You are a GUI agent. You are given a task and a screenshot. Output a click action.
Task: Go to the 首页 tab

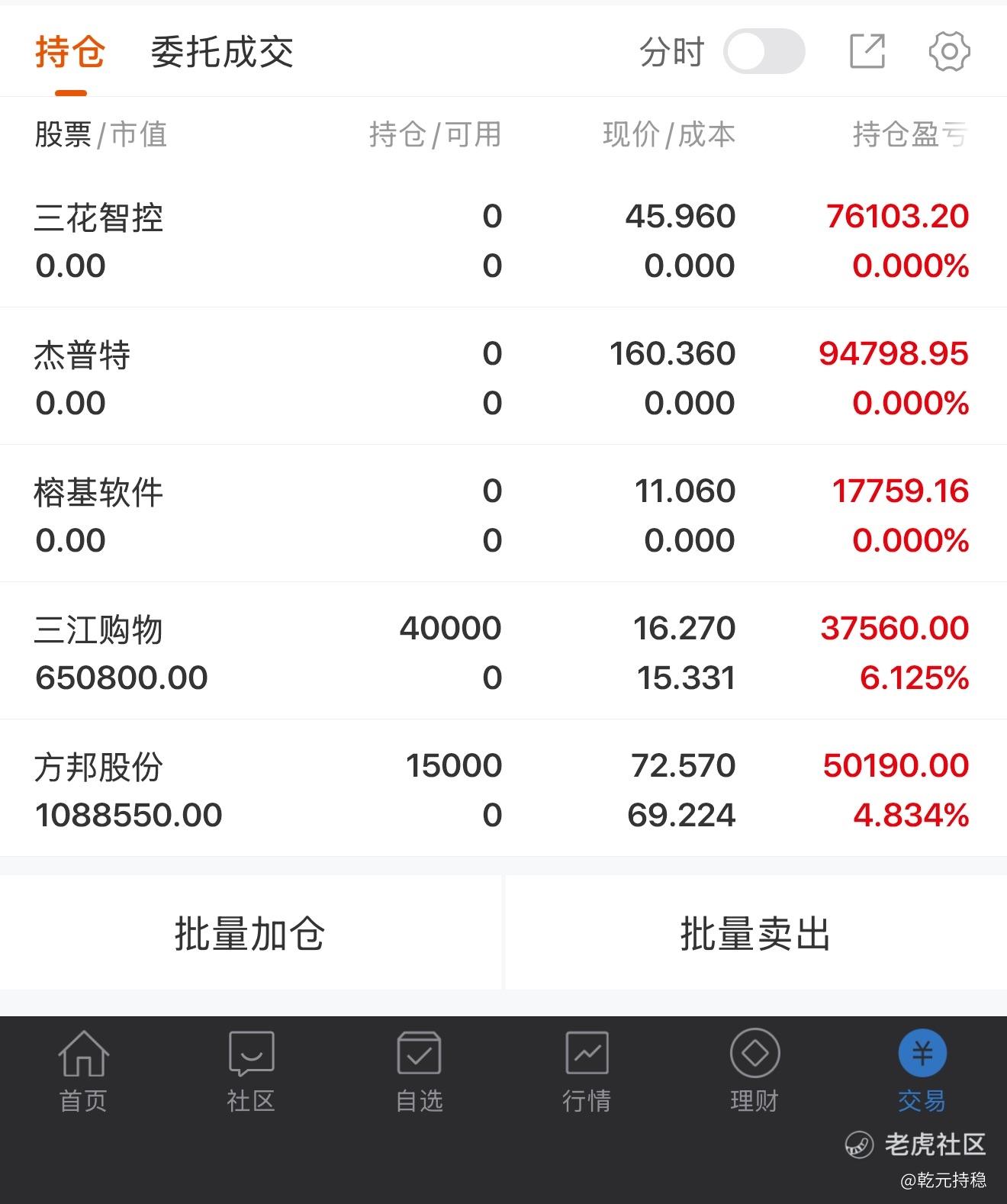83,1070
